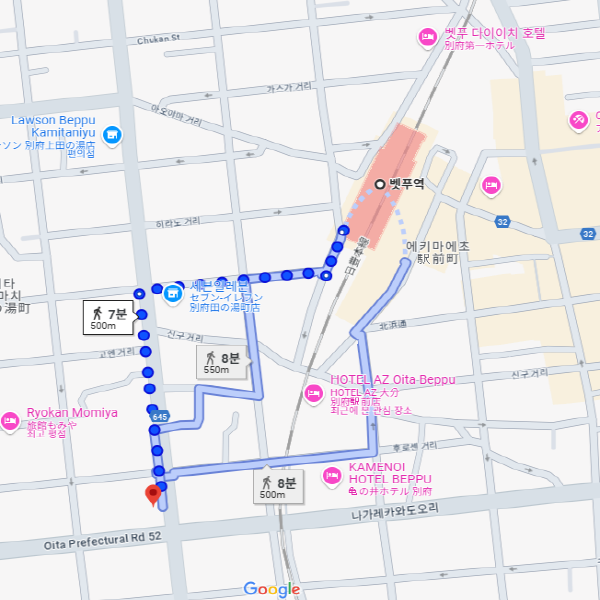Tap the 벳푸역 station starting point
The width and height of the screenshot is (600, 600).
380,183
